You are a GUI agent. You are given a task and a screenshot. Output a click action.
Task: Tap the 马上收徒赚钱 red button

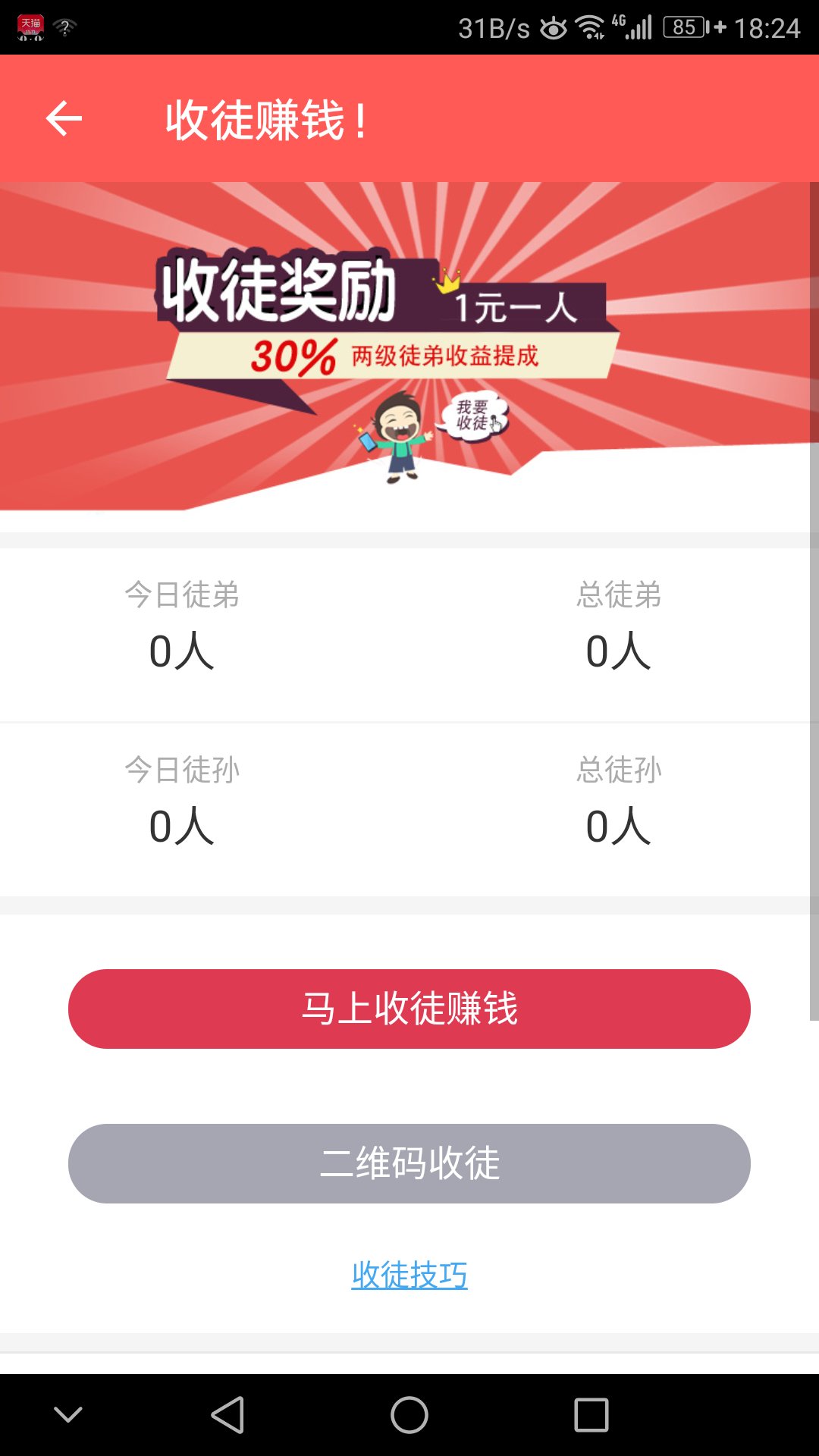[x=409, y=1009]
